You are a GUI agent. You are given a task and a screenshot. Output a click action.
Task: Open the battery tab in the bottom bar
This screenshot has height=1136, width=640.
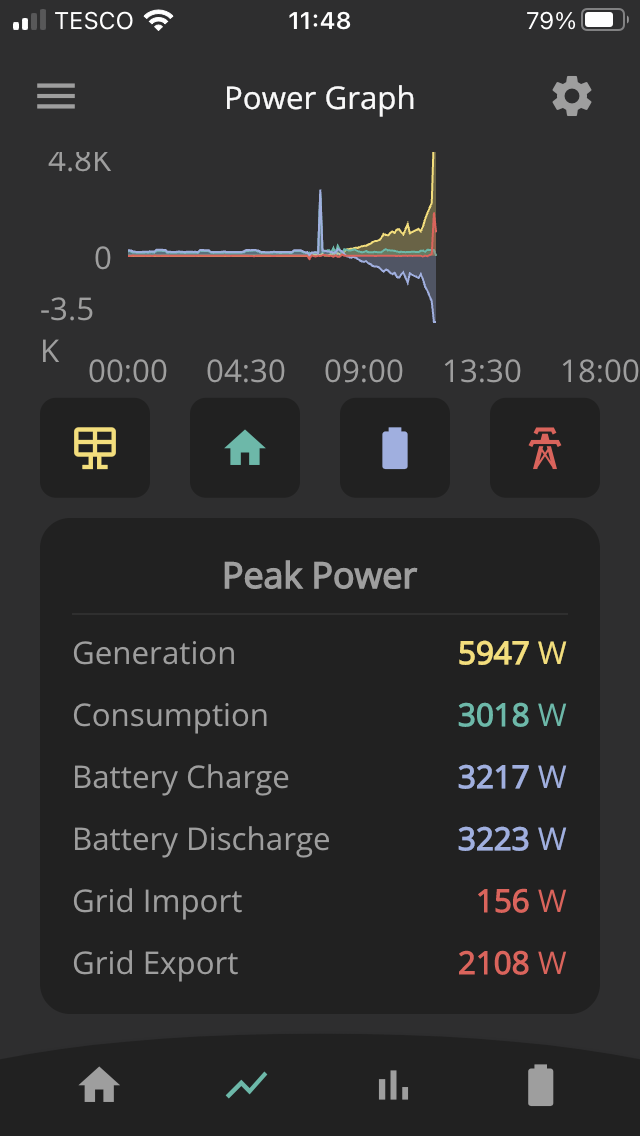541,1085
